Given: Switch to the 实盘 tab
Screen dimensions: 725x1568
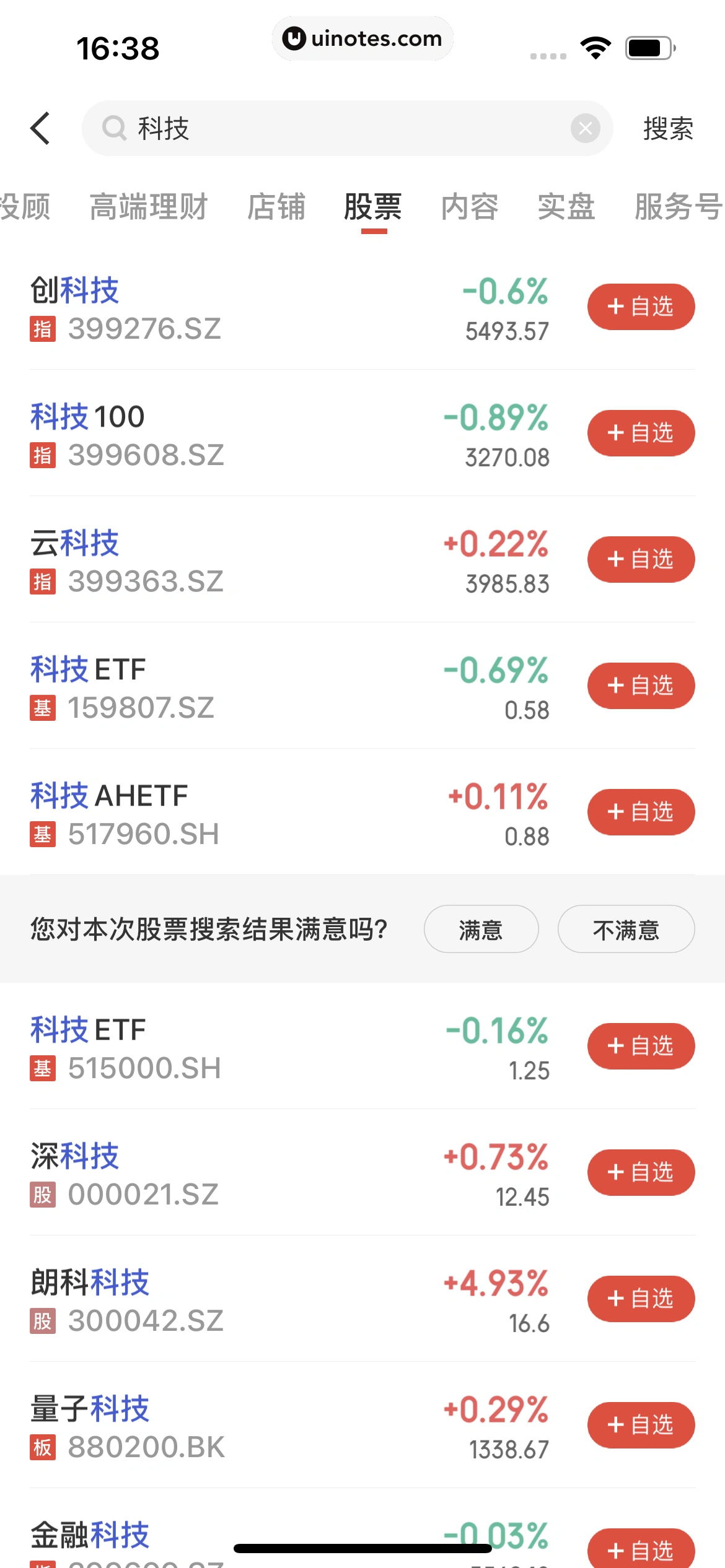Looking at the screenshot, I should click(566, 207).
